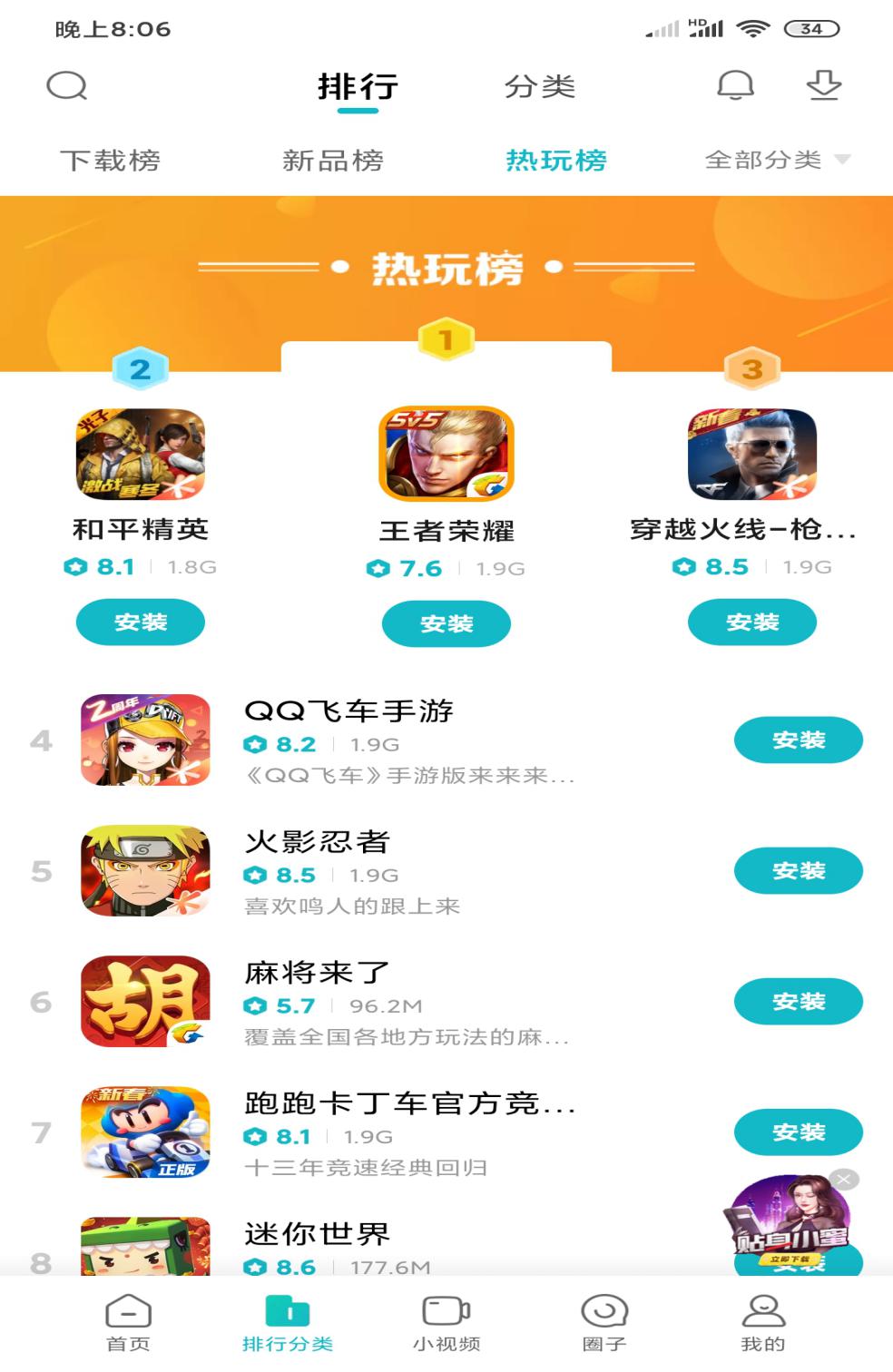Install QQ飞车手游
893x1372 pixels.
[x=798, y=740]
